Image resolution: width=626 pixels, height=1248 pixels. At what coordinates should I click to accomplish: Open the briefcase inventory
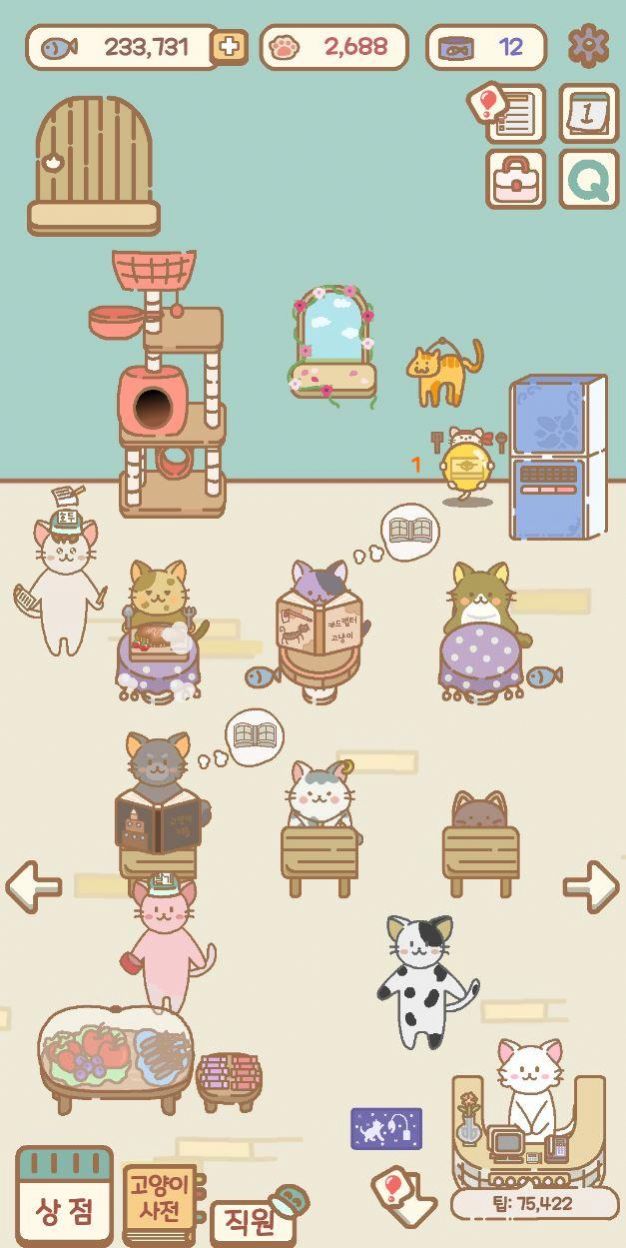(x=516, y=179)
